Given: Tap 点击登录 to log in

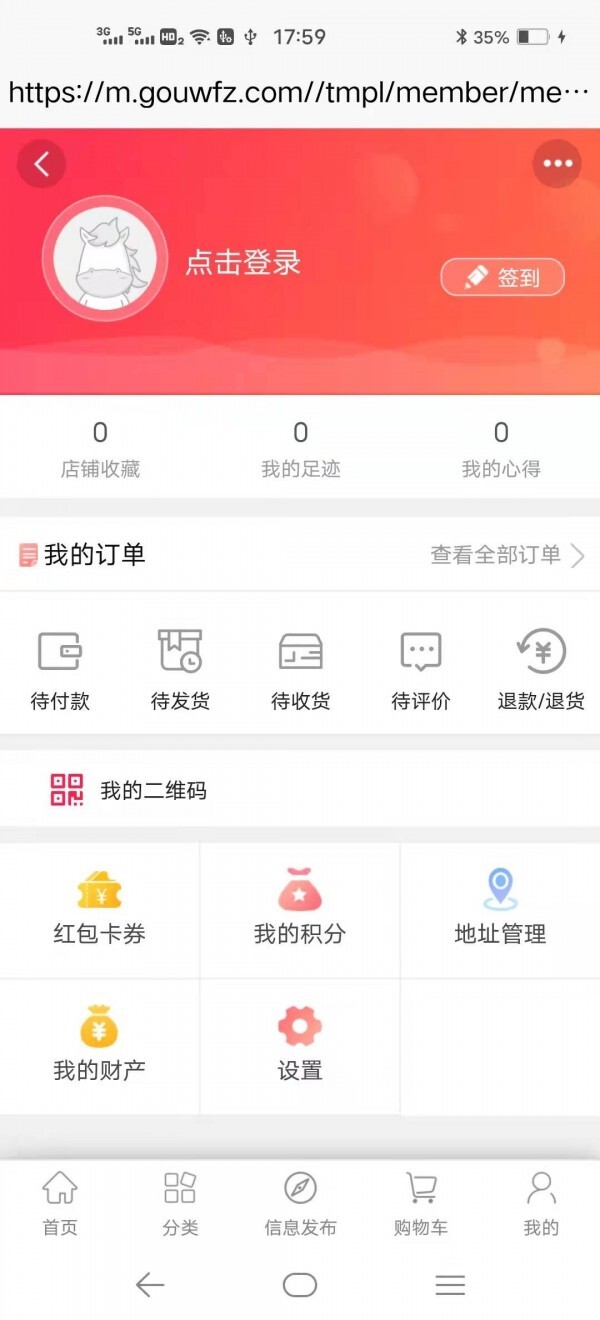Looking at the screenshot, I should click(x=243, y=262).
